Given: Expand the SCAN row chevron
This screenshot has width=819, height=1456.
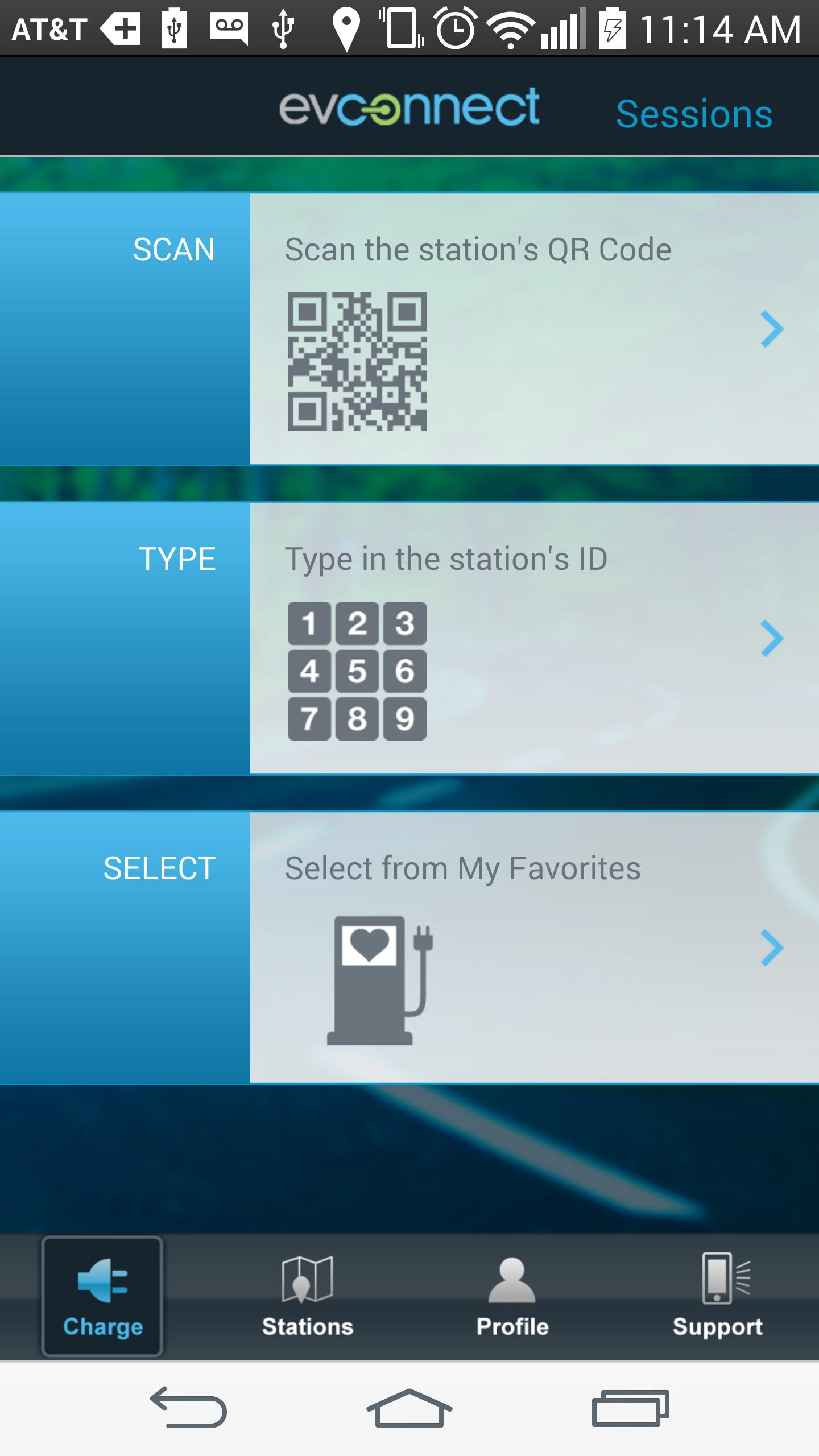Looking at the screenshot, I should (772, 329).
